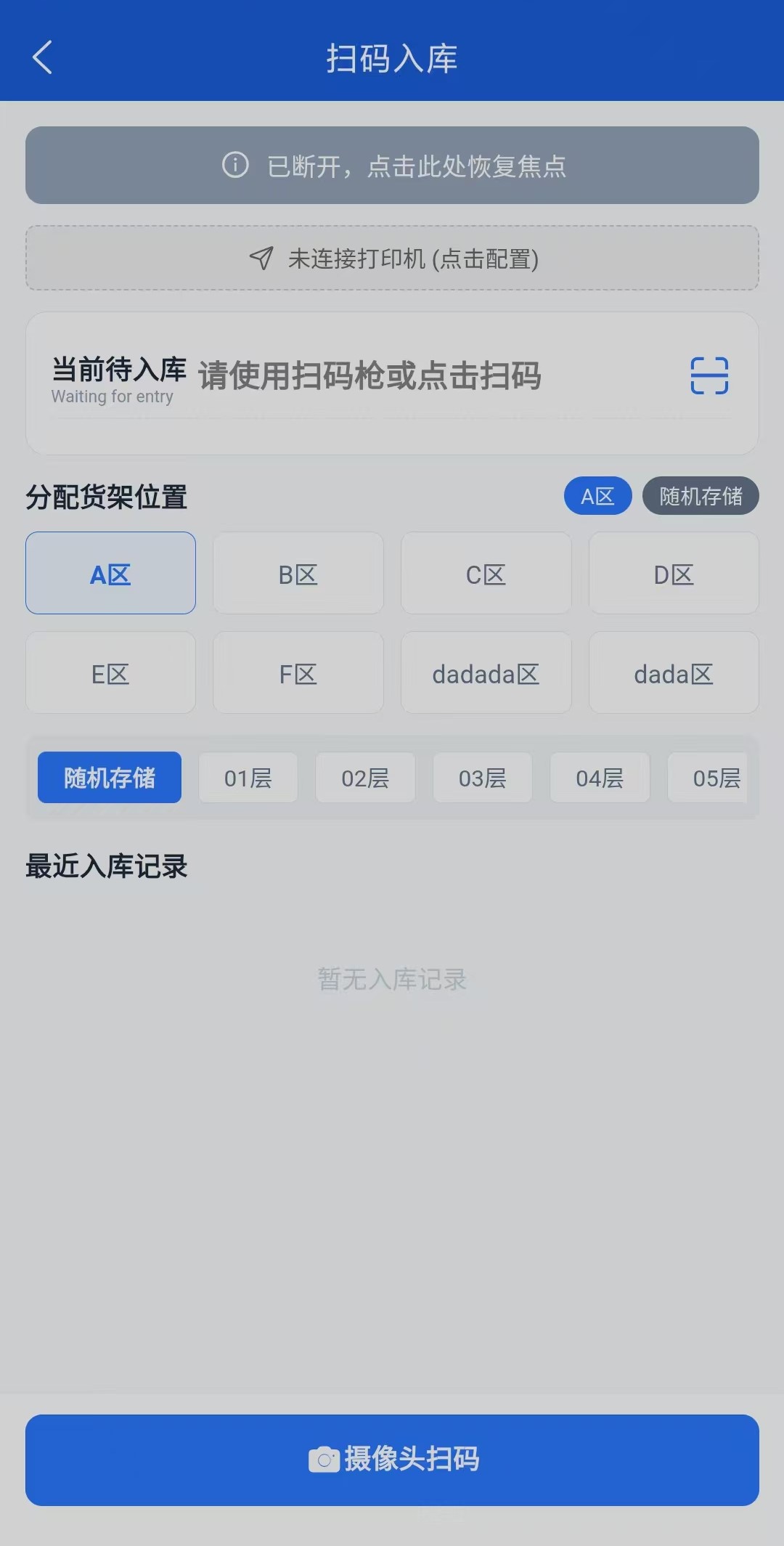The height and width of the screenshot is (1546, 784).
Task: Select shelf zone B区
Action: (298, 573)
